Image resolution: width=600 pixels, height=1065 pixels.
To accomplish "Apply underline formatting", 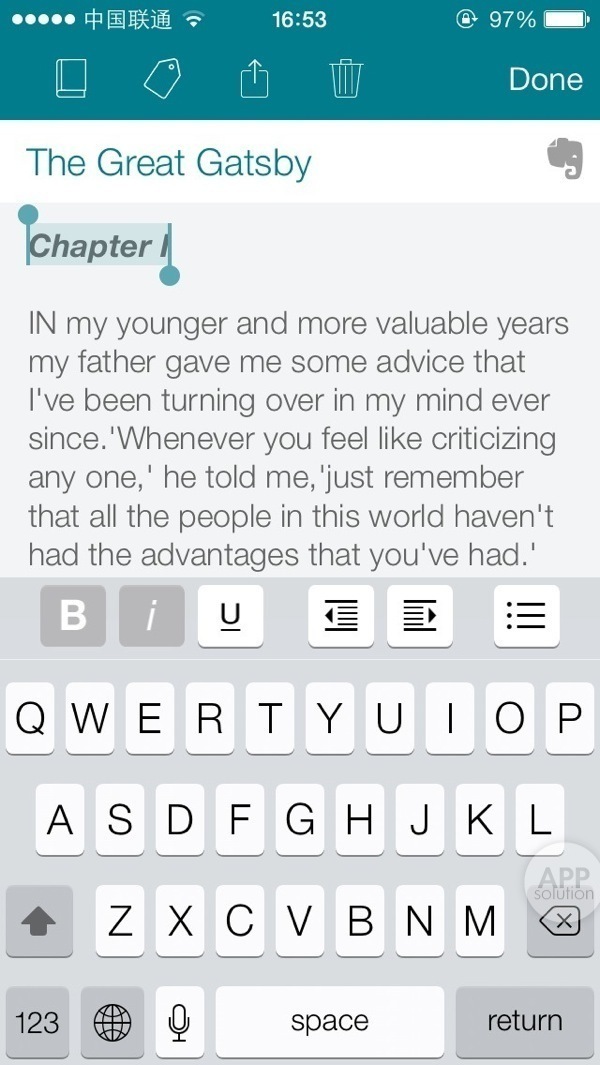I will pos(230,616).
